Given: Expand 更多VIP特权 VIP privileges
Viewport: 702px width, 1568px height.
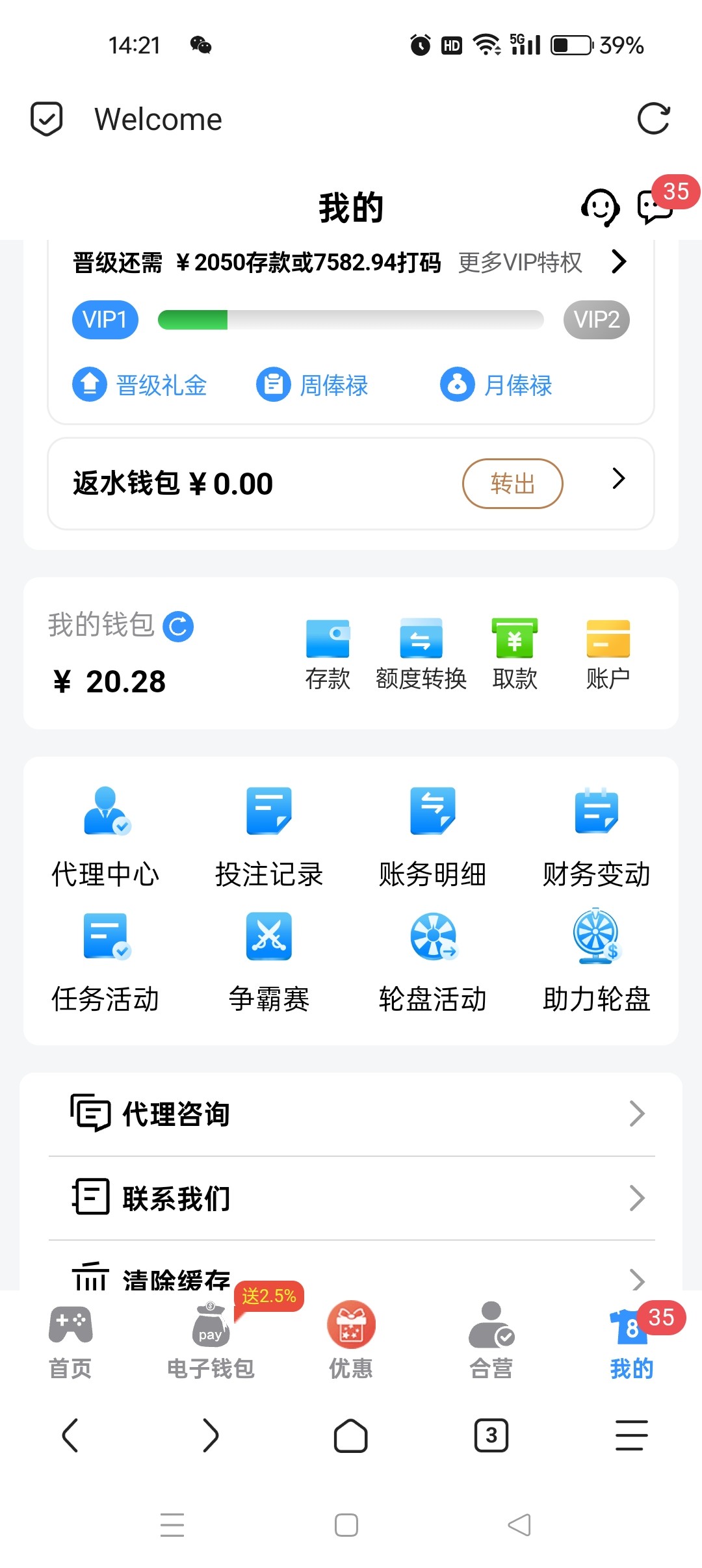Looking at the screenshot, I should coord(520,262).
